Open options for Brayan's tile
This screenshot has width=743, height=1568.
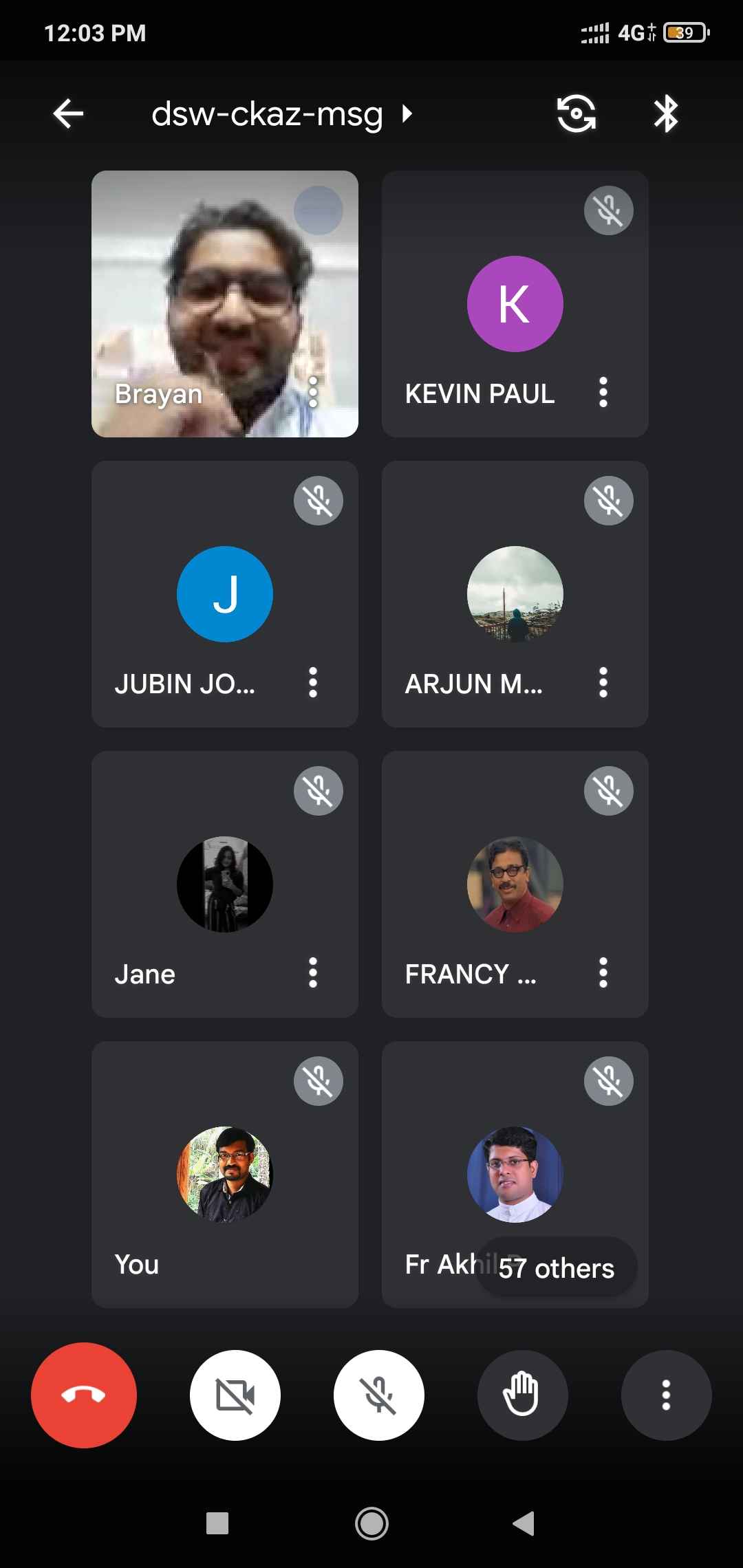click(x=313, y=393)
